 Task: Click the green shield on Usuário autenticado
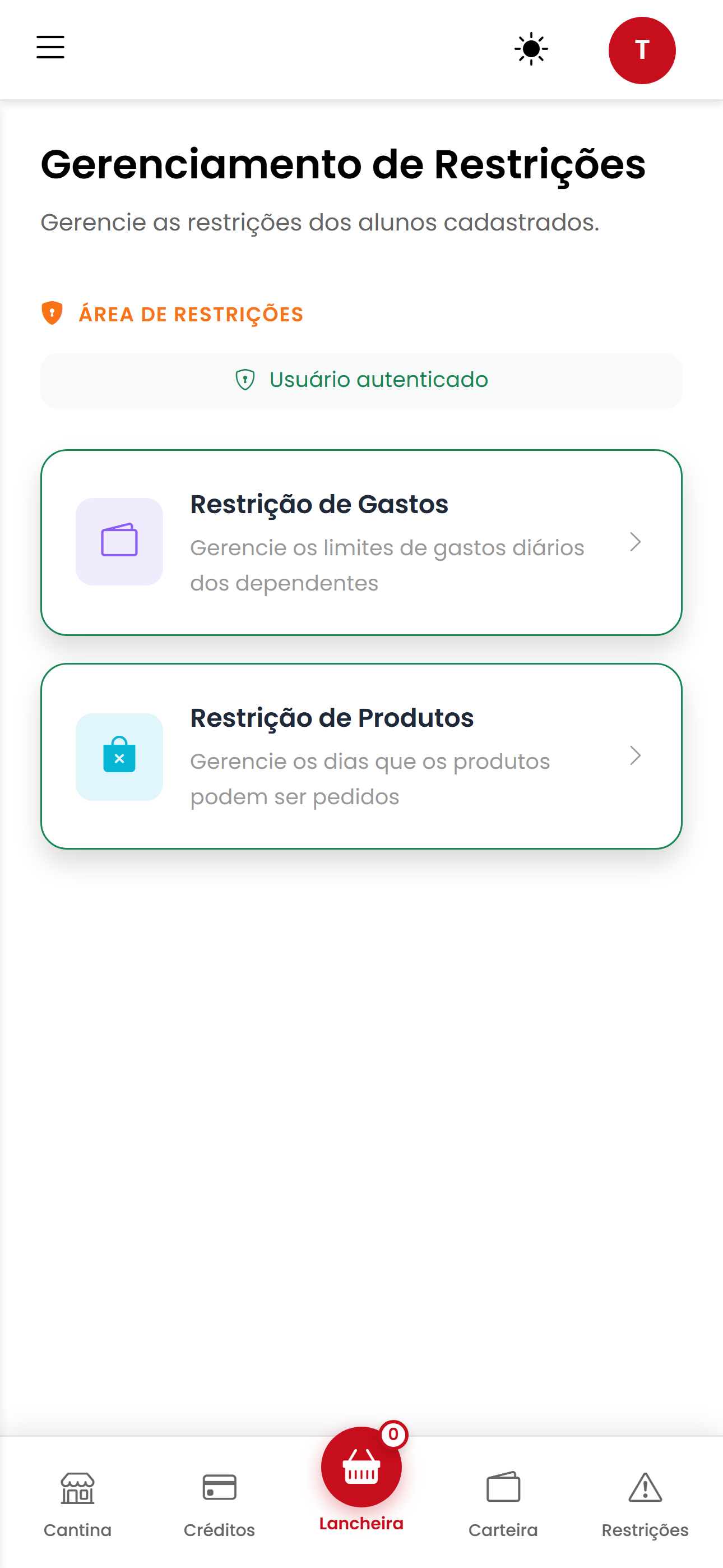pos(245,379)
